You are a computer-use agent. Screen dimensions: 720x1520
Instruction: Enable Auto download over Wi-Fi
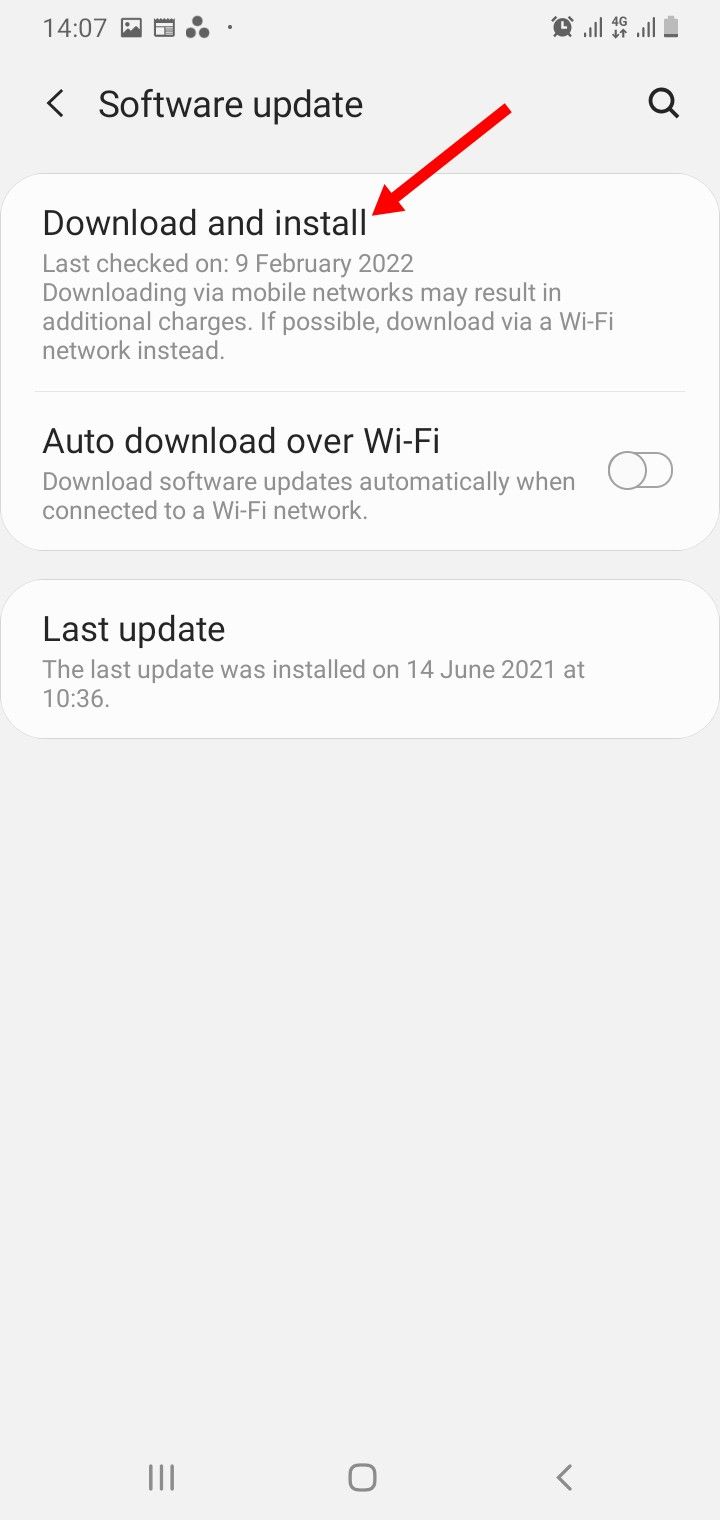pos(640,470)
